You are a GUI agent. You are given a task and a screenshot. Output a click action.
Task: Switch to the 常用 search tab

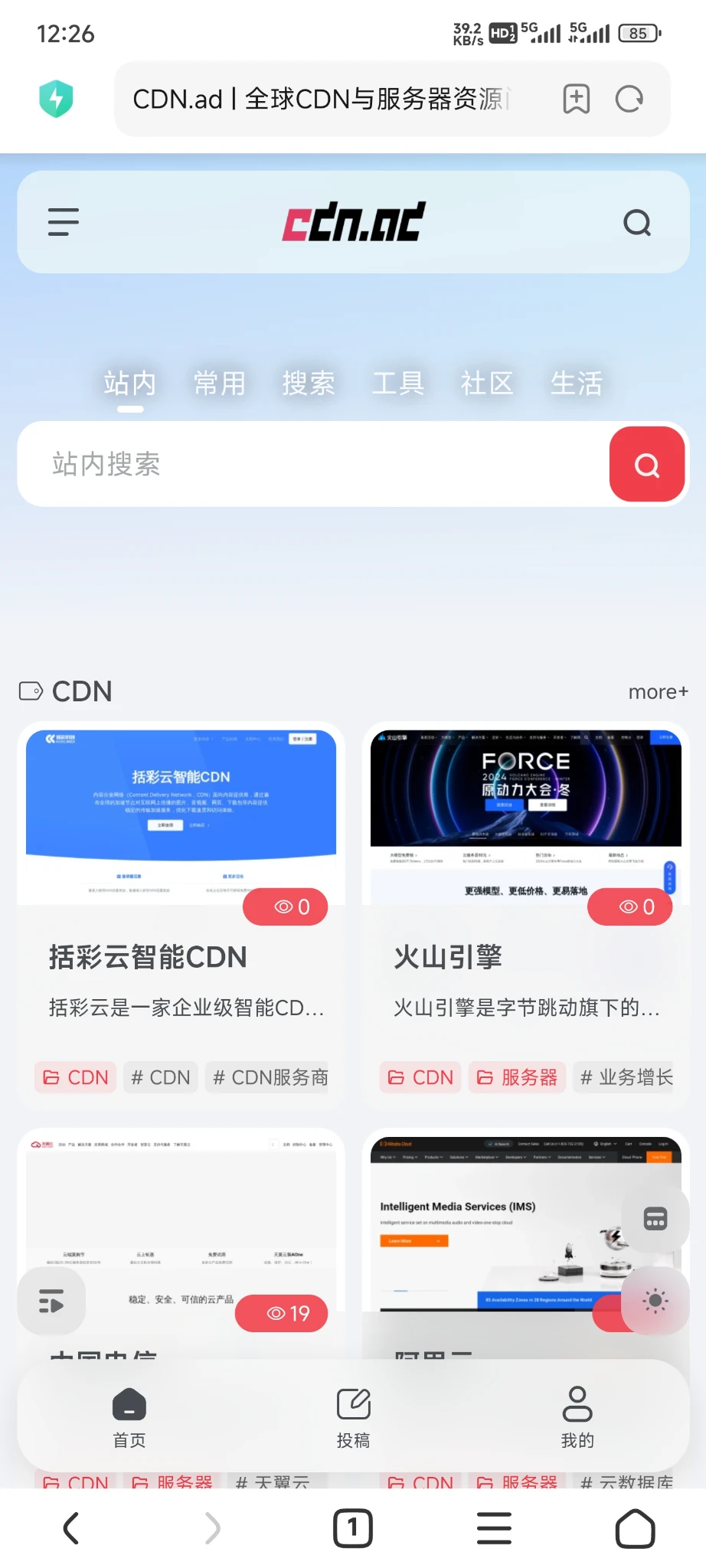click(219, 383)
